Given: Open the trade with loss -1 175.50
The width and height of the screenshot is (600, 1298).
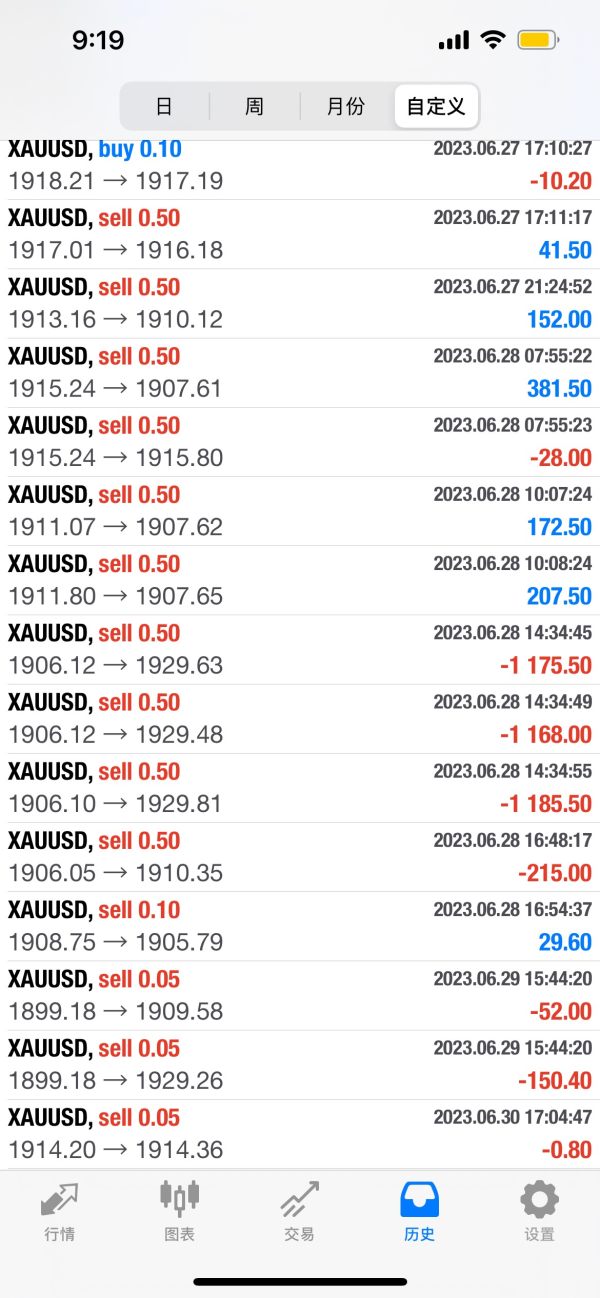Looking at the screenshot, I should 300,650.
